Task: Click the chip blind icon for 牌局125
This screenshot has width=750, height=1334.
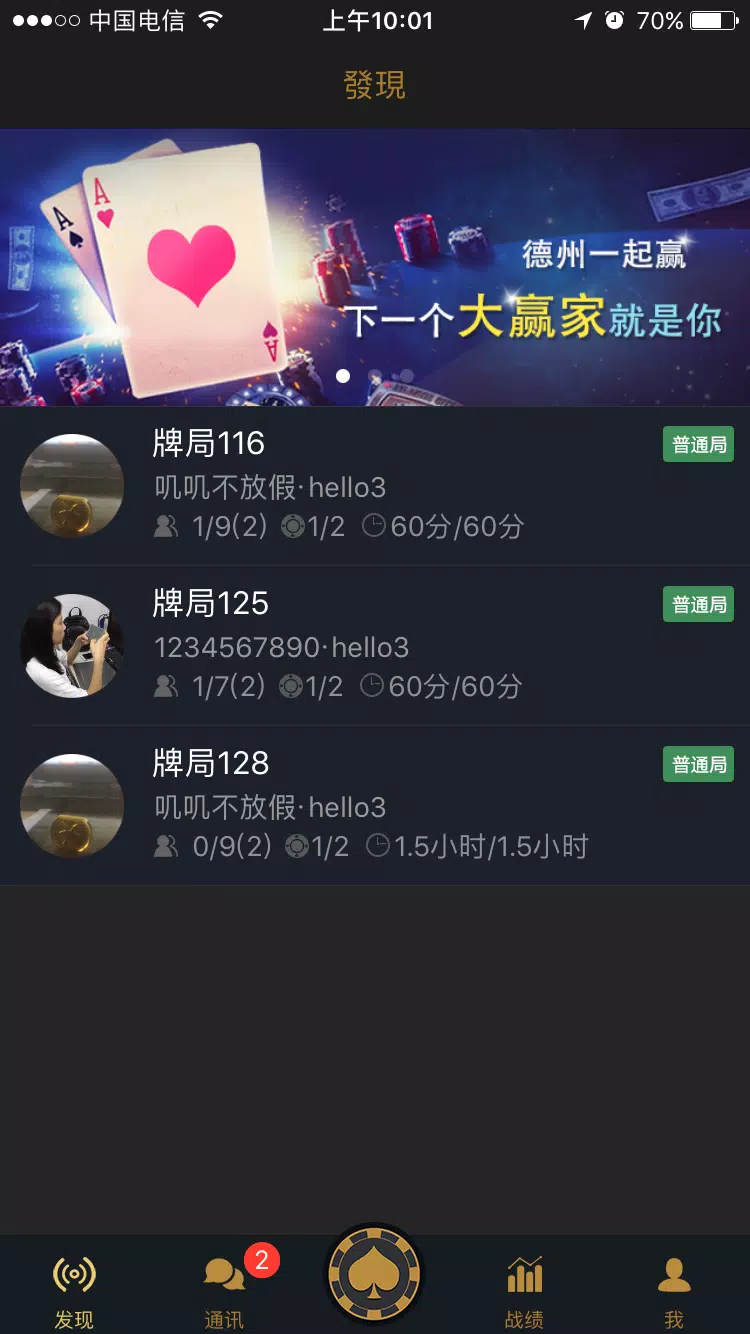Action: [x=291, y=686]
